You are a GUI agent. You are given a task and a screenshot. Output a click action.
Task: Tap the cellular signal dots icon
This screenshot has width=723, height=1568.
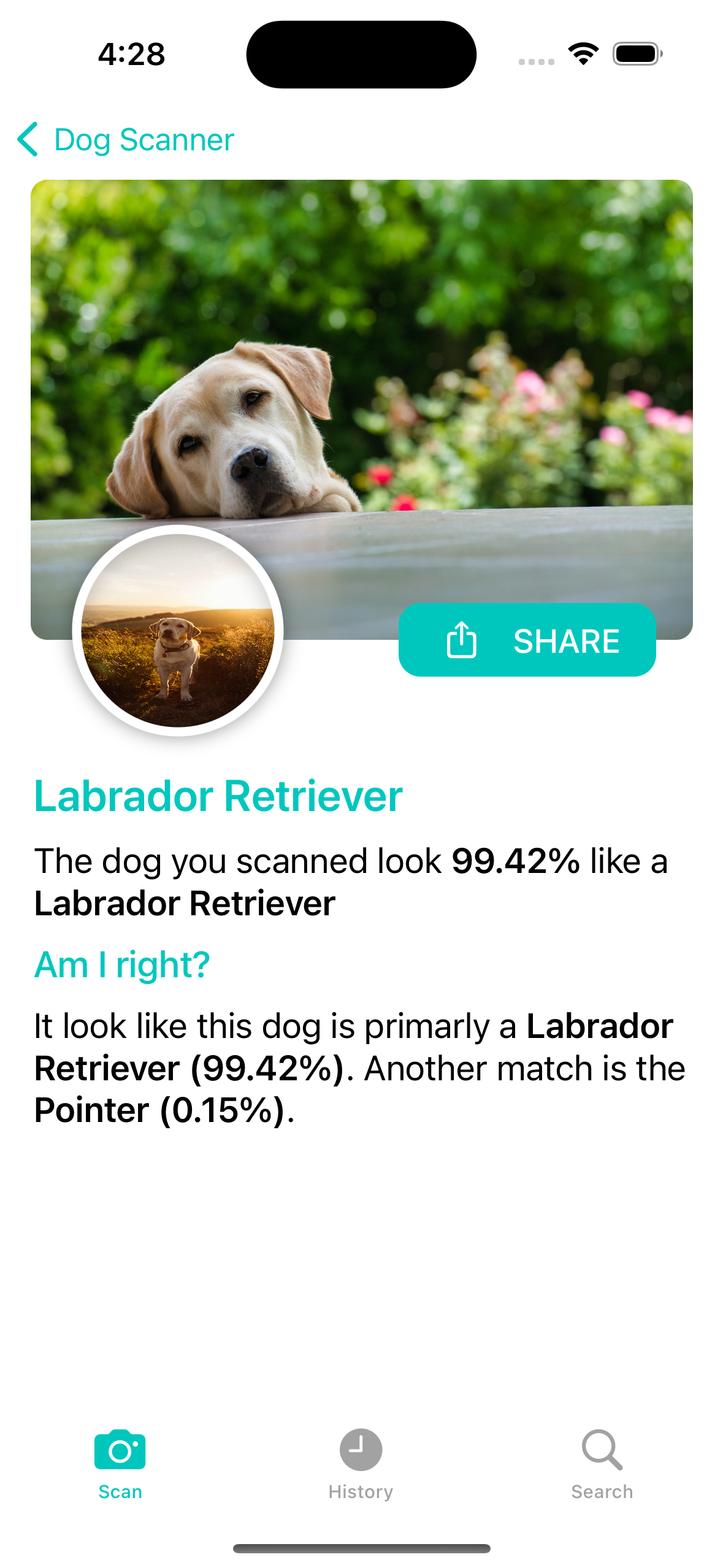tap(535, 60)
